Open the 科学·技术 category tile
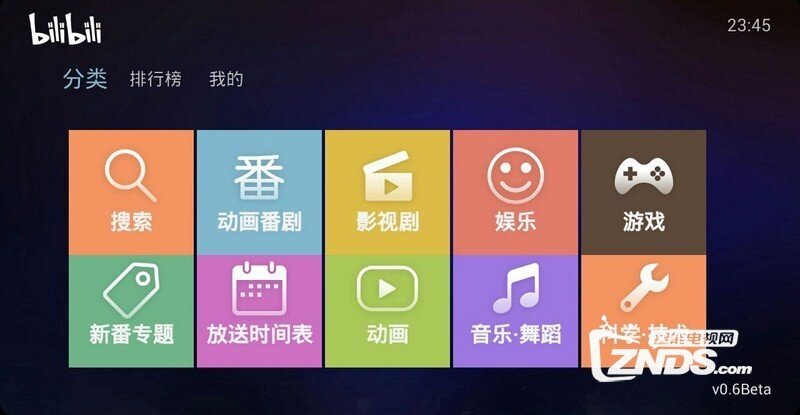800x415 pixels. 643,300
